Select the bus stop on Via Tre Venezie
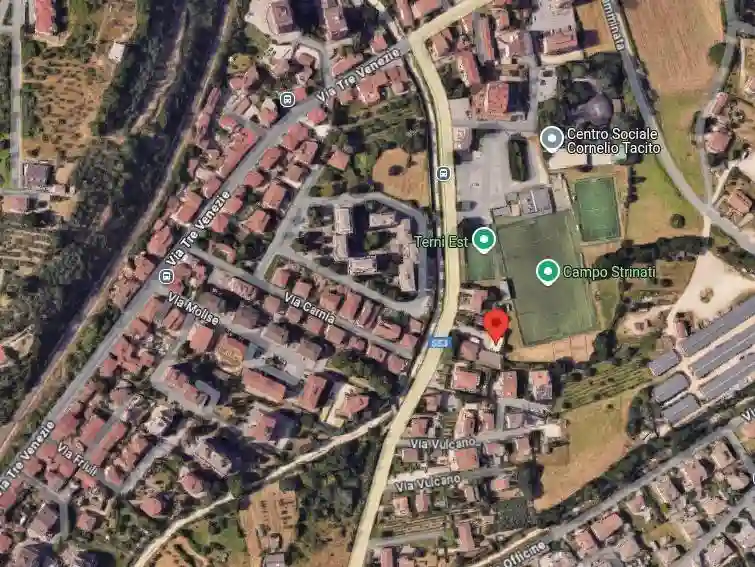The image size is (755, 567). point(287,99)
